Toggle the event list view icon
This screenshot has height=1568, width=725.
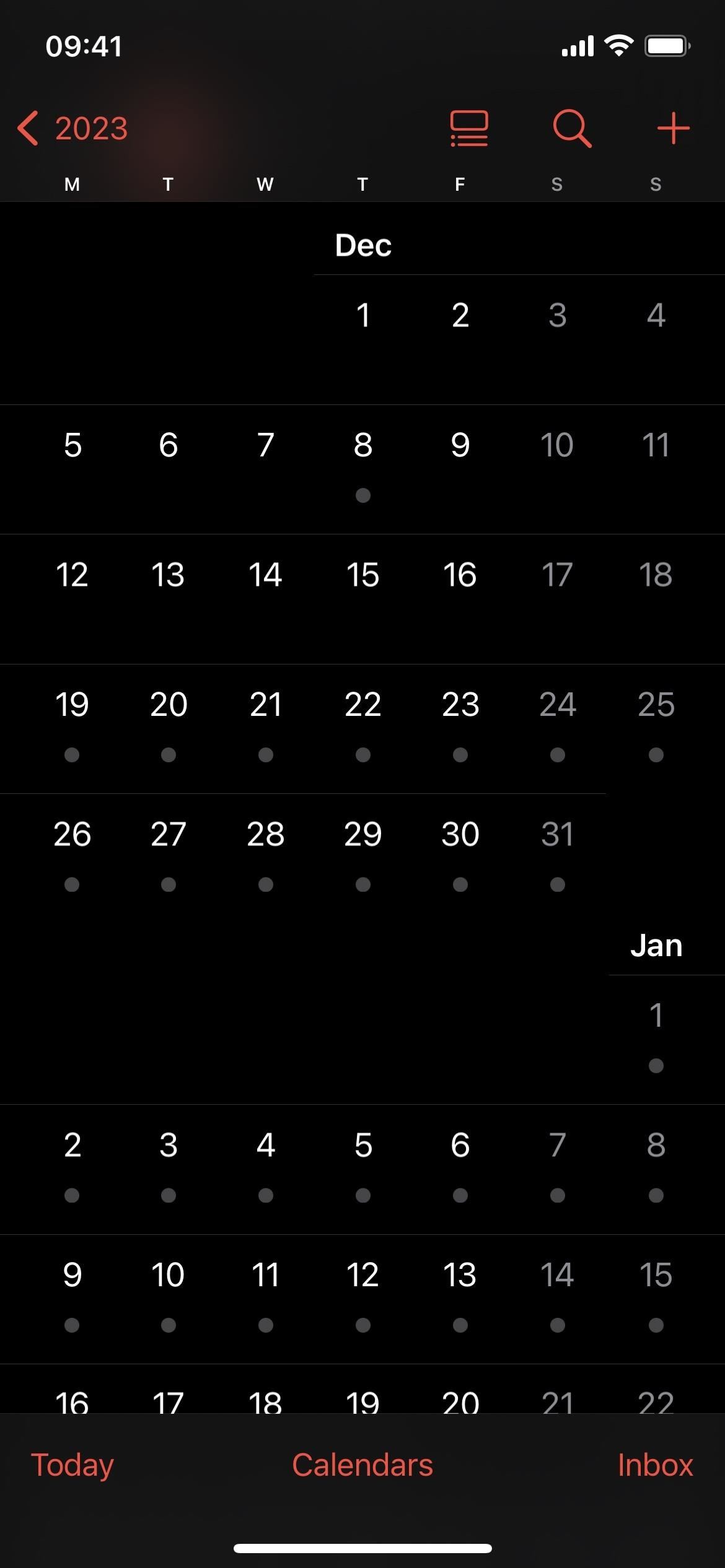469,129
